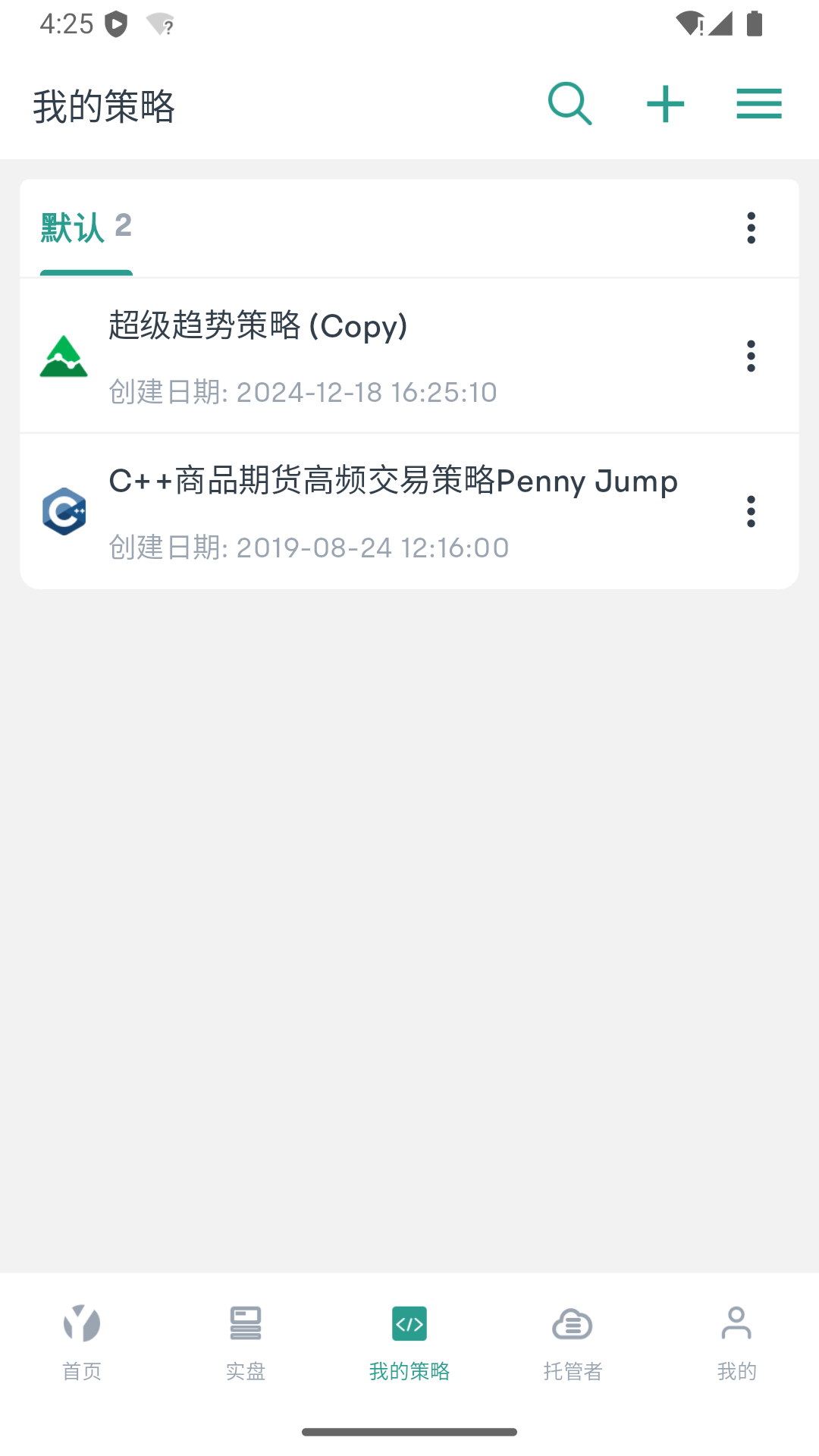The image size is (819, 1456).
Task: Tap the gesture navigation bar
Action: point(409,1433)
